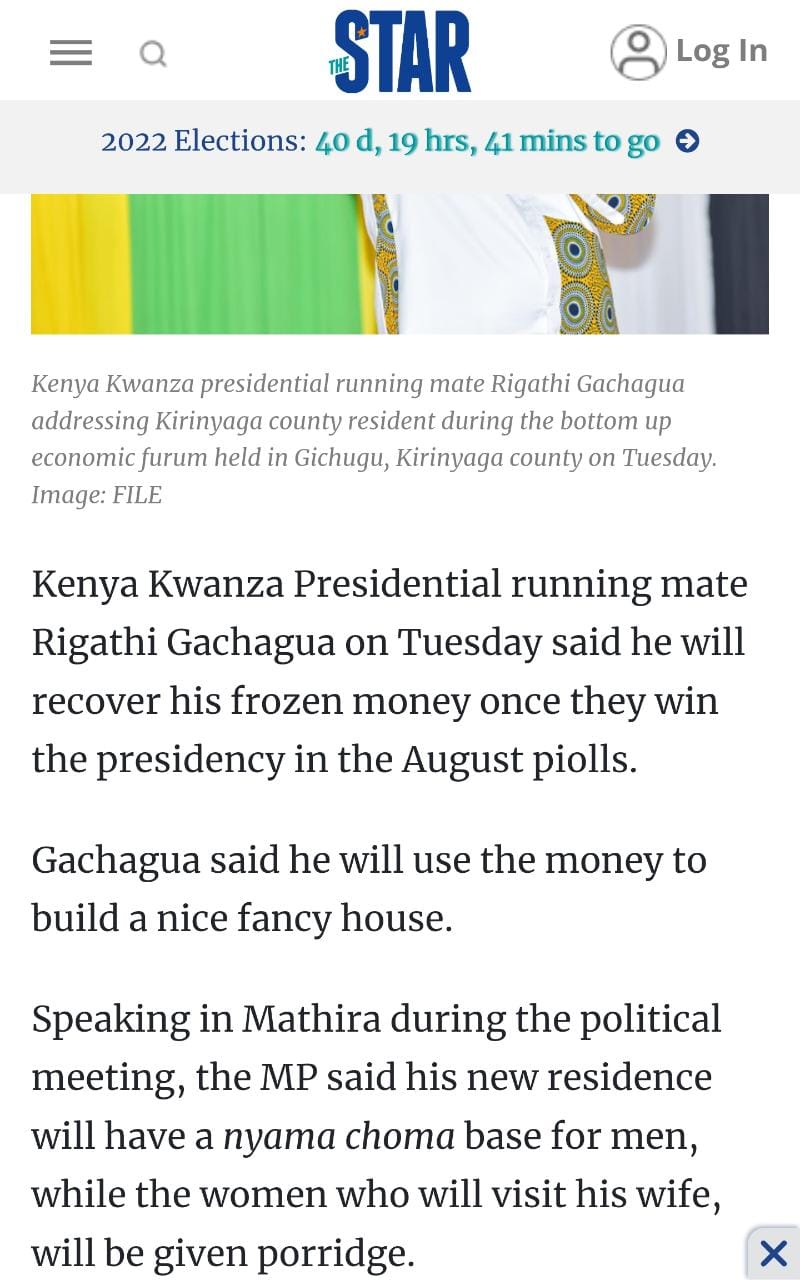The width and height of the screenshot is (800, 1280).
Task: Open the hamburger navigation menu
Action: (71, 53)
